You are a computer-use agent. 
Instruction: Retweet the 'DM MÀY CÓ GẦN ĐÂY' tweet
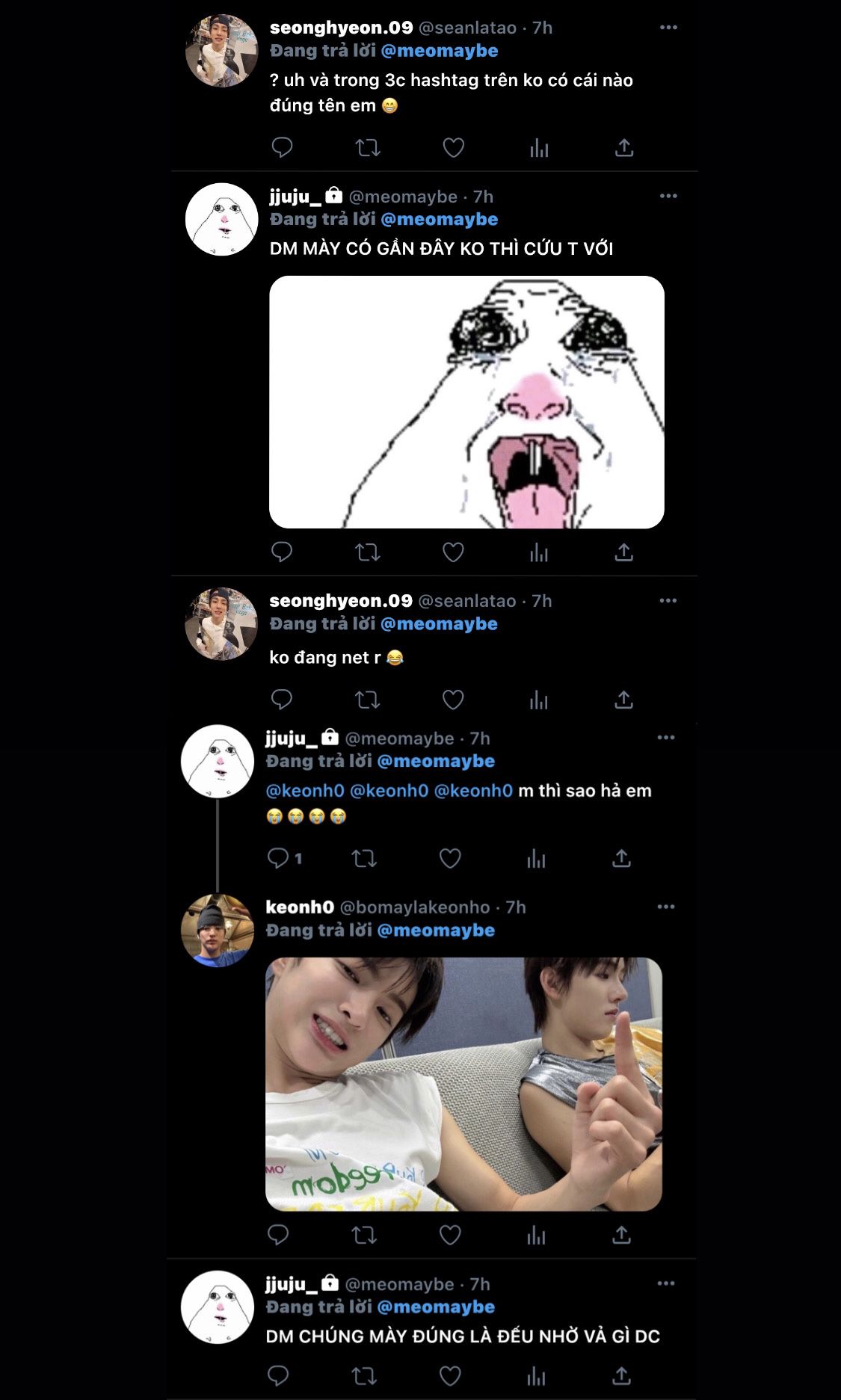[x=367, y=552]
